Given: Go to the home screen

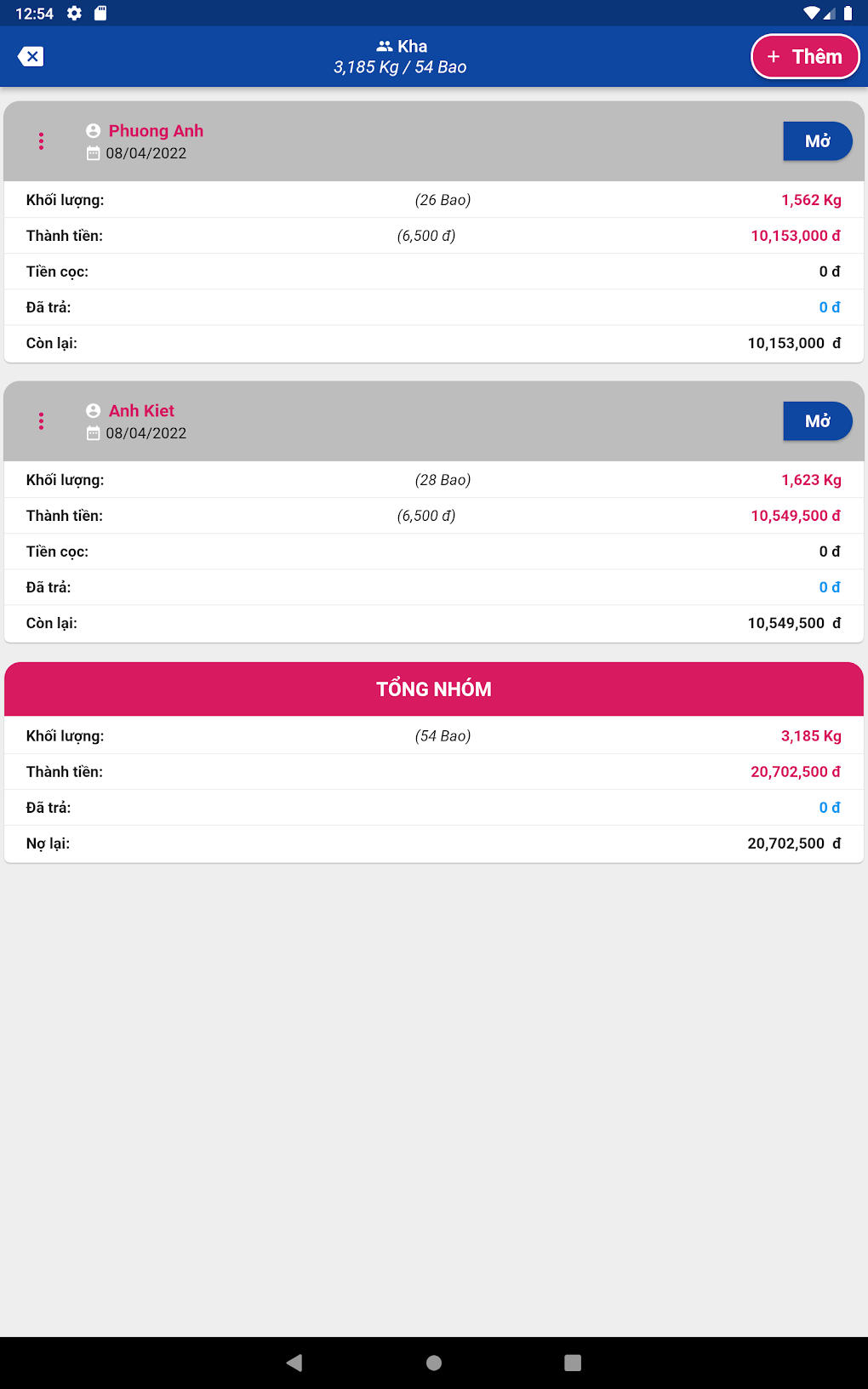Looking at the screenshot, I should click(x=434, y=1363).
